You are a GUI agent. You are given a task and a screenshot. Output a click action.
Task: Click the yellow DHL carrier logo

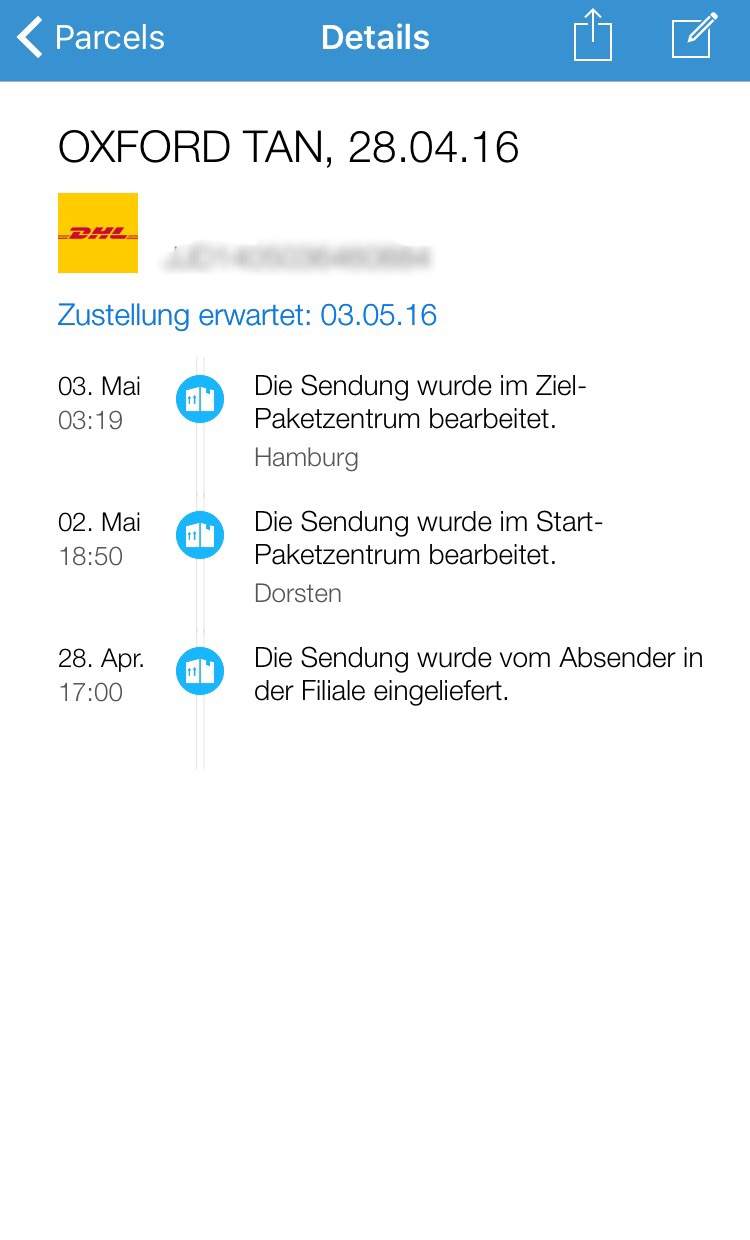97,235
